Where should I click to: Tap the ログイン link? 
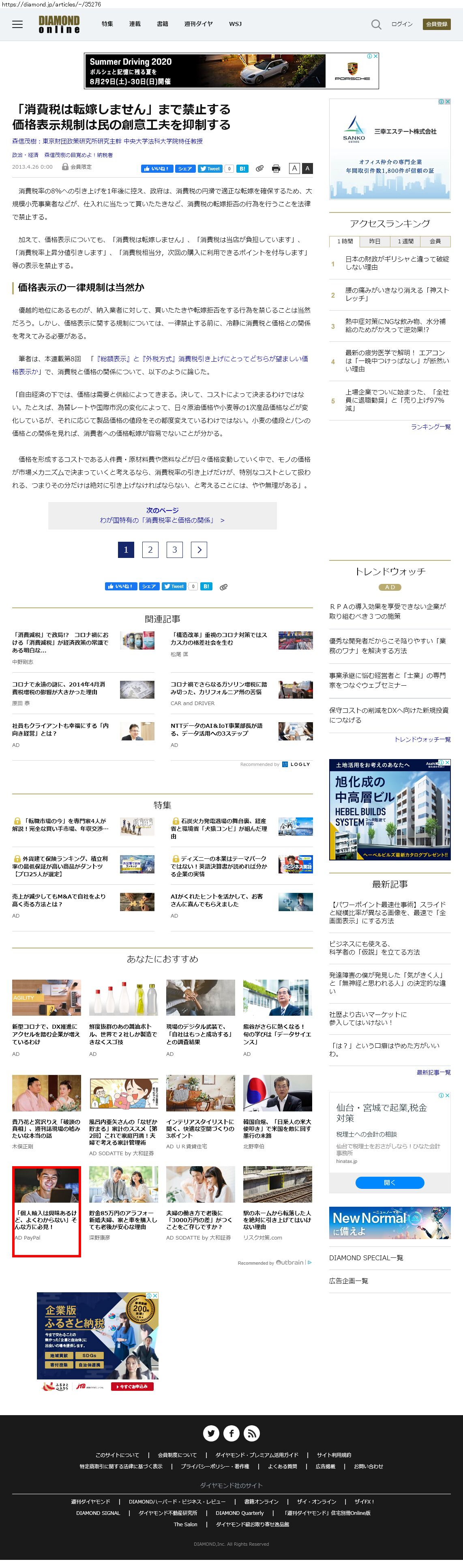click(401, 24)
